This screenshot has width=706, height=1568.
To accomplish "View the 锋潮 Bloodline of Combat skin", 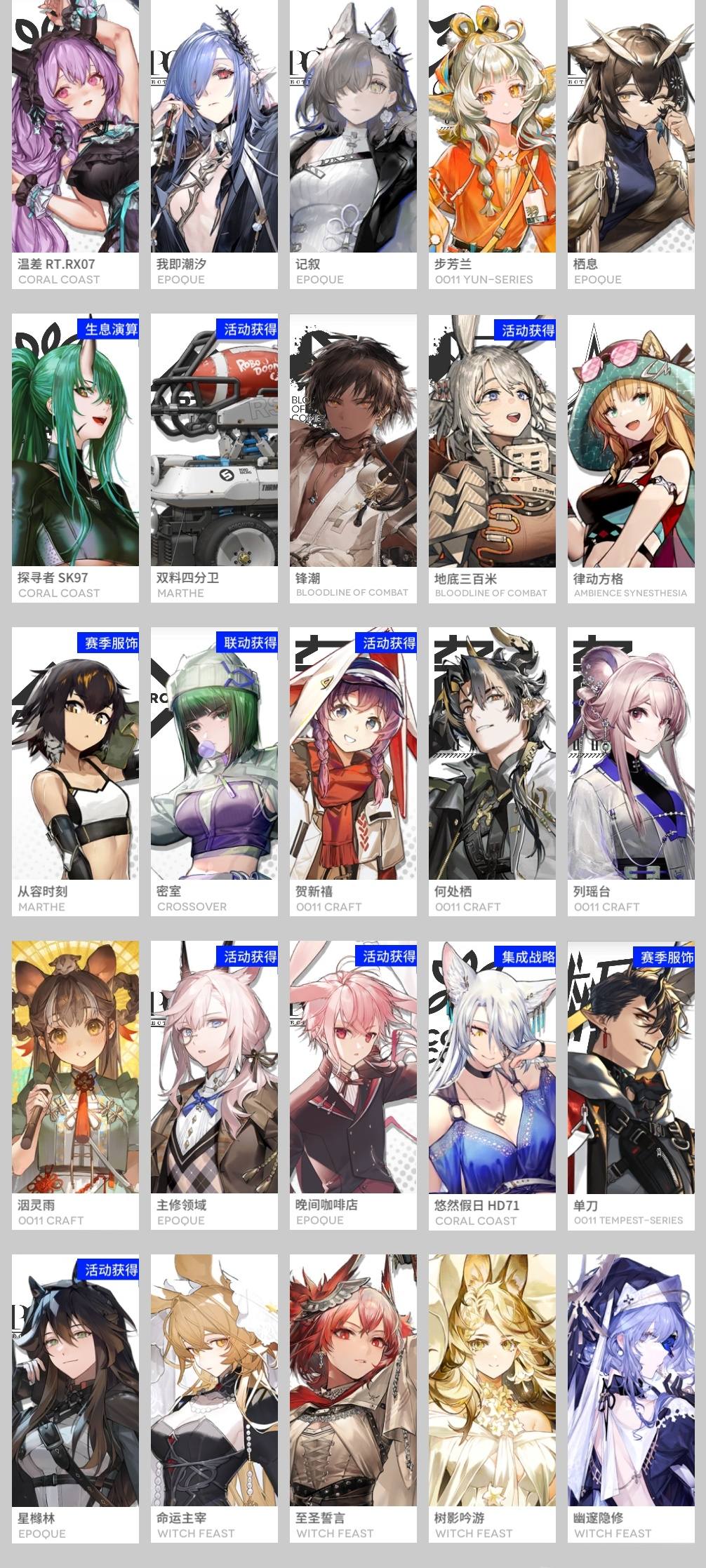I will 353,458.
